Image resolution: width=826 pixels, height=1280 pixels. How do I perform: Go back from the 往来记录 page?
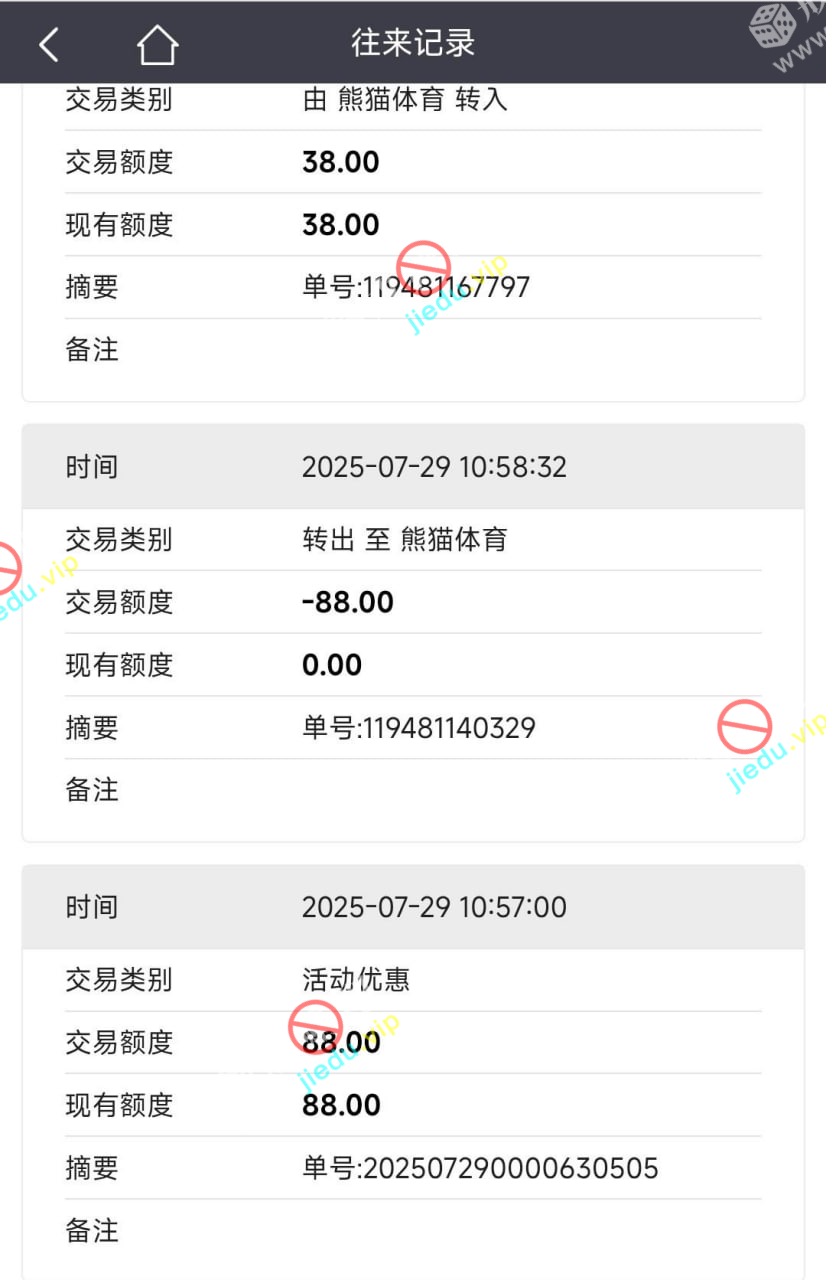(x=49, y=44)
